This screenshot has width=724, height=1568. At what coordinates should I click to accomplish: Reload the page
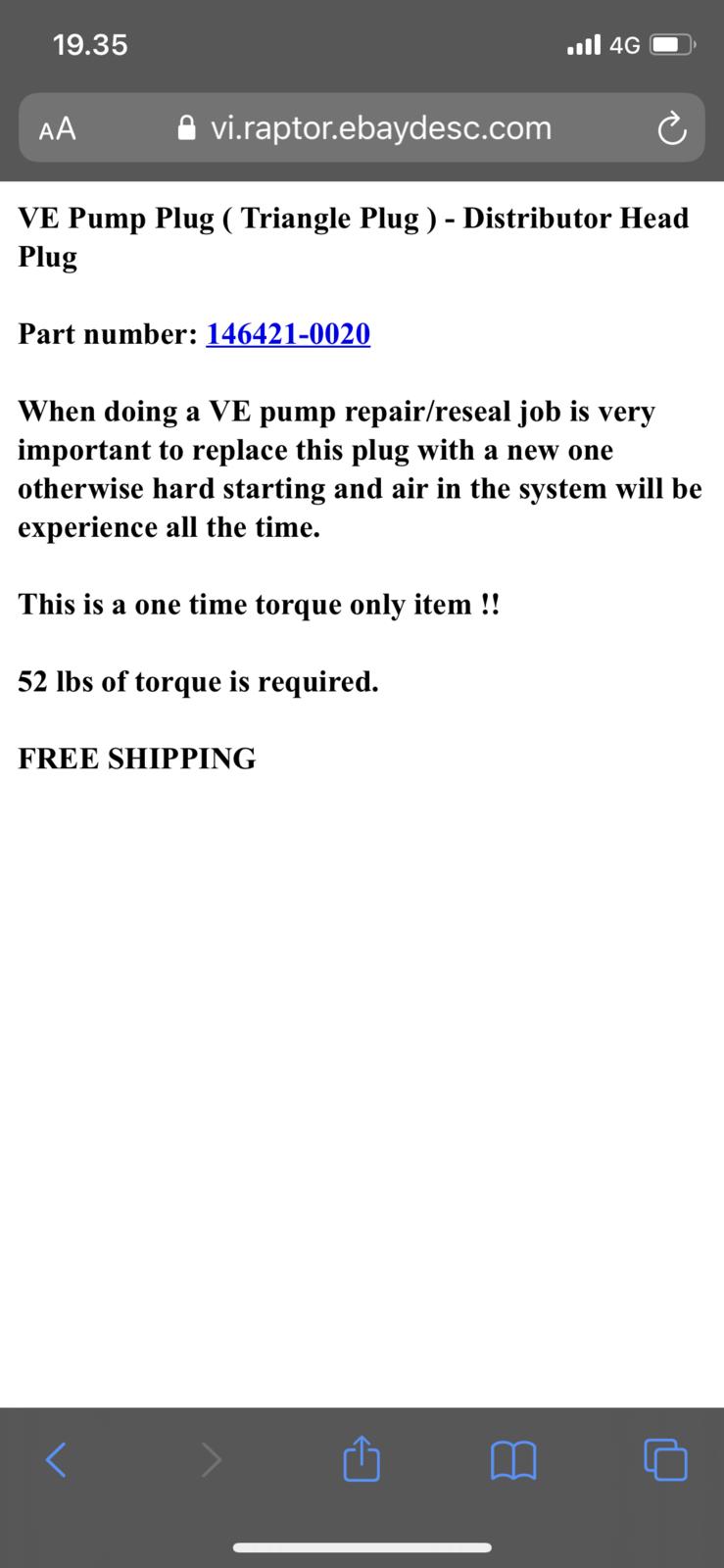(671, 128)
